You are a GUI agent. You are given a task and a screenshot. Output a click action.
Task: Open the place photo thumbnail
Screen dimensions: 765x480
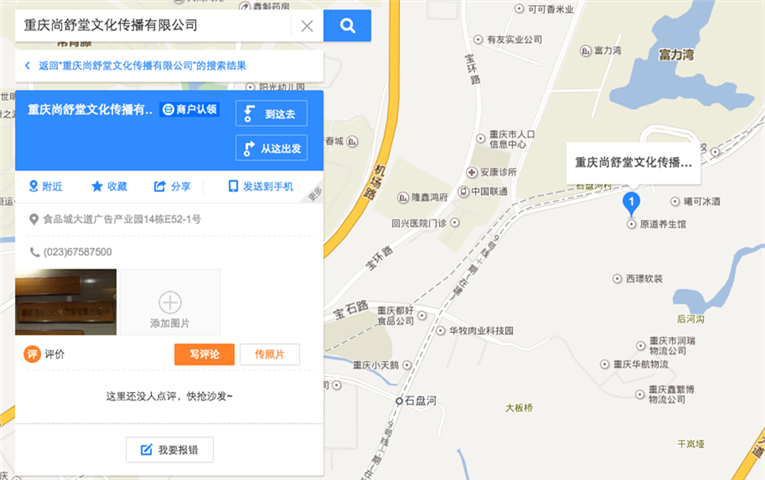tap(66, 301)
